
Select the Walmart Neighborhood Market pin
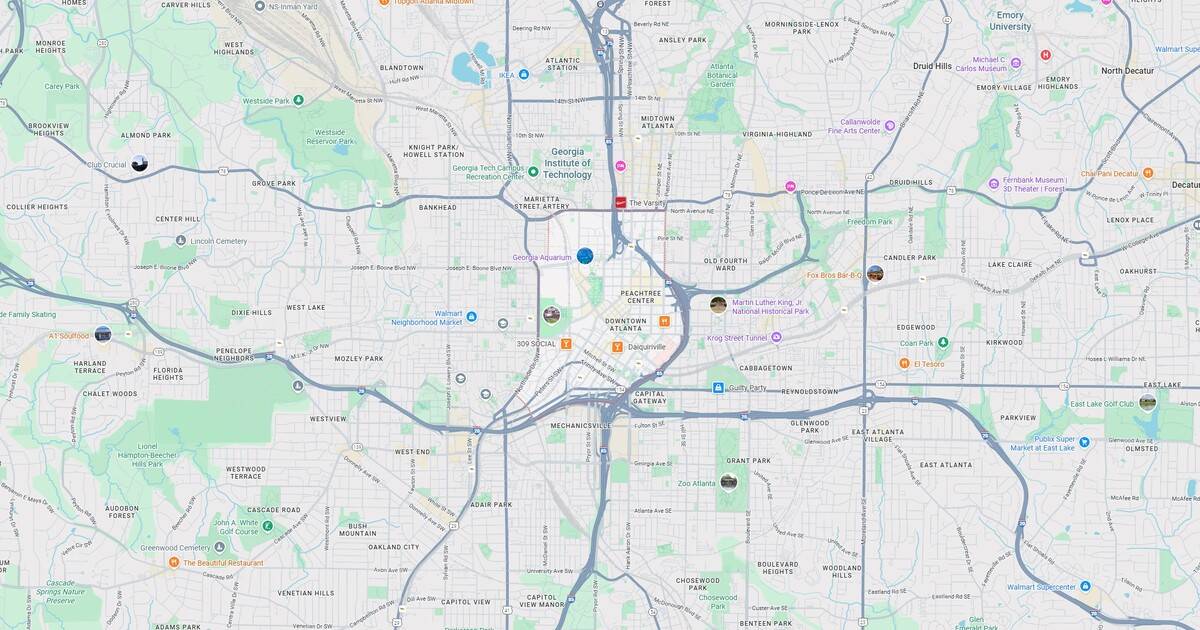pyautogui.click(x=471, y=317)
